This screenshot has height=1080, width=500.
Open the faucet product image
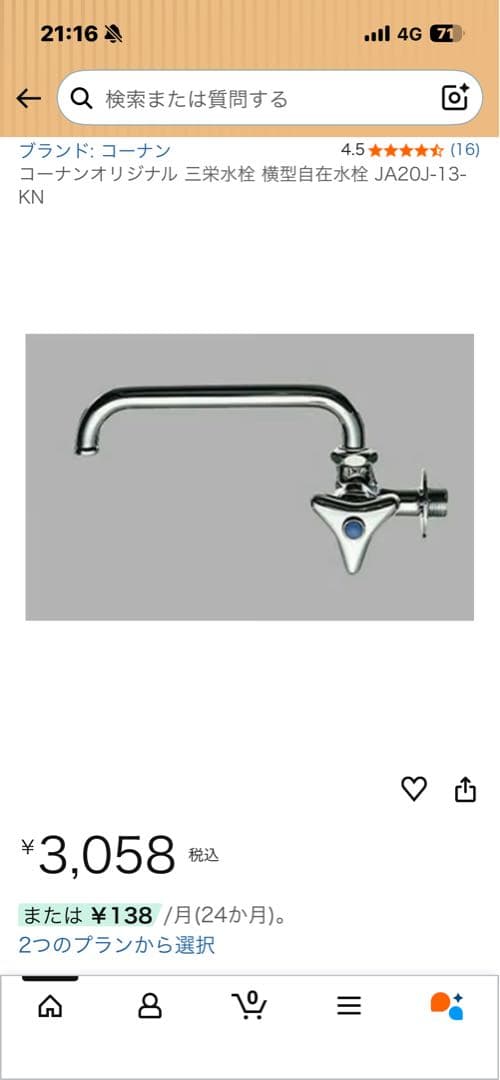click(249, 477)
